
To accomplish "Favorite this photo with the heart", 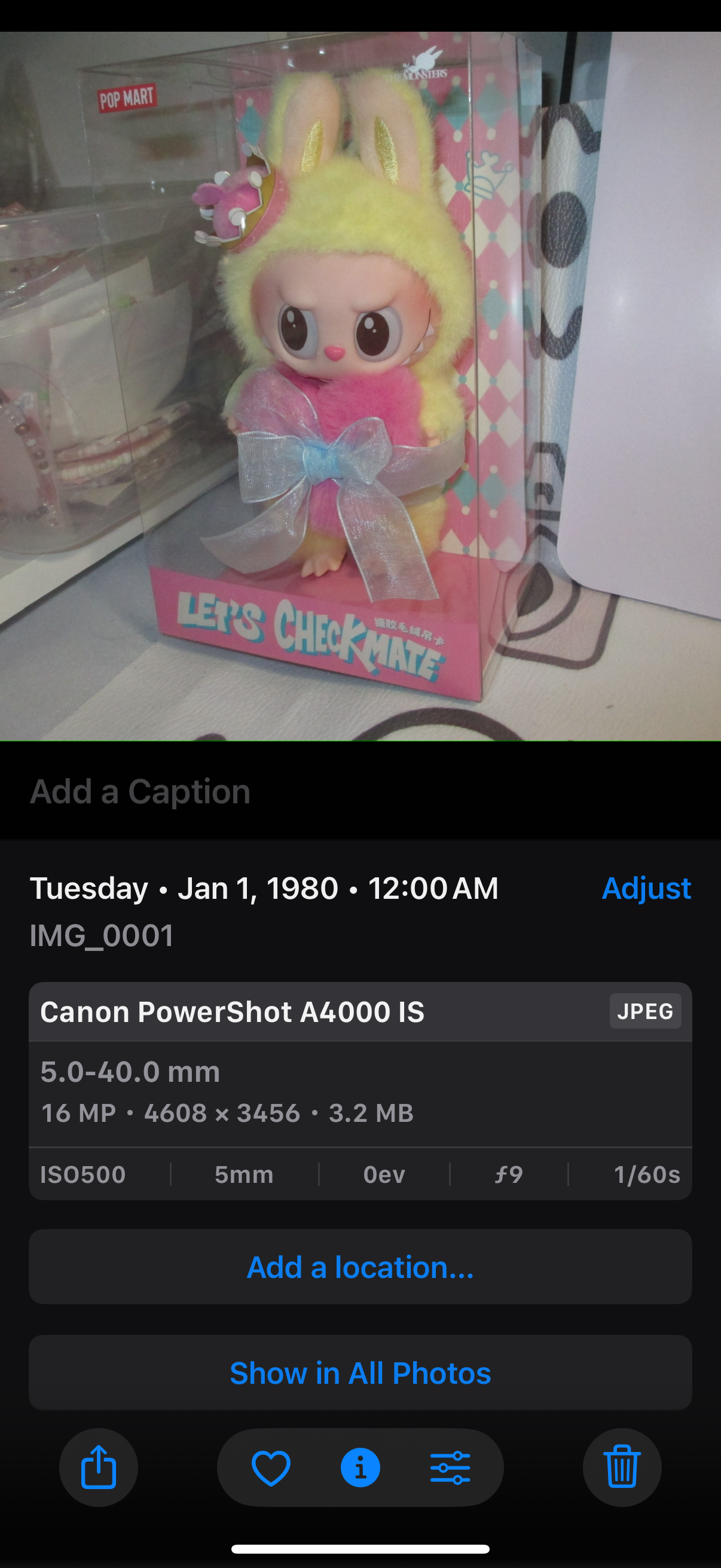I will click(271, 1468).
